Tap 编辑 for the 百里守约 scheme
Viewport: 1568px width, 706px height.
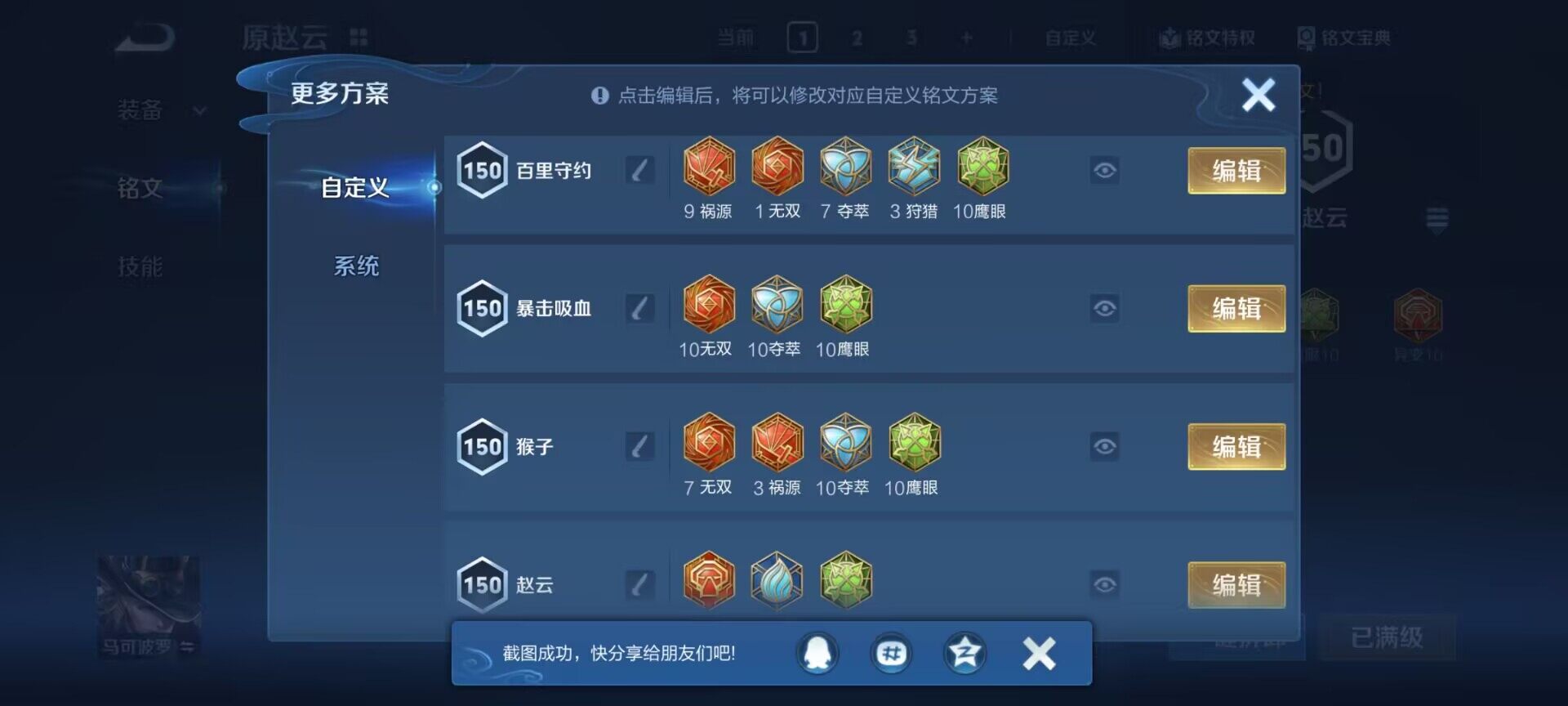[1236, 171]
